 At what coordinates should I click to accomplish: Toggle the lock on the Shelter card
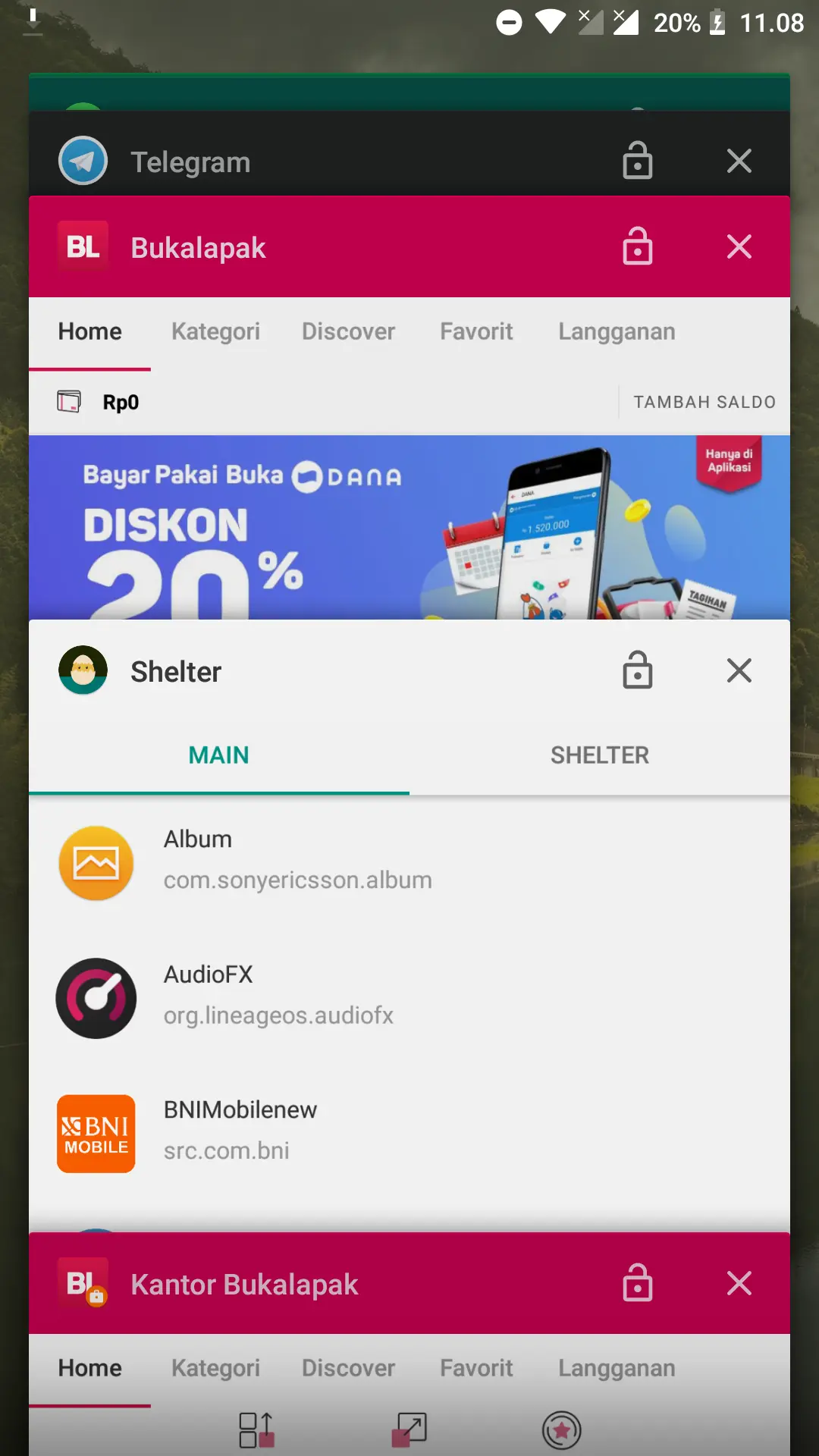pos(637,670)
